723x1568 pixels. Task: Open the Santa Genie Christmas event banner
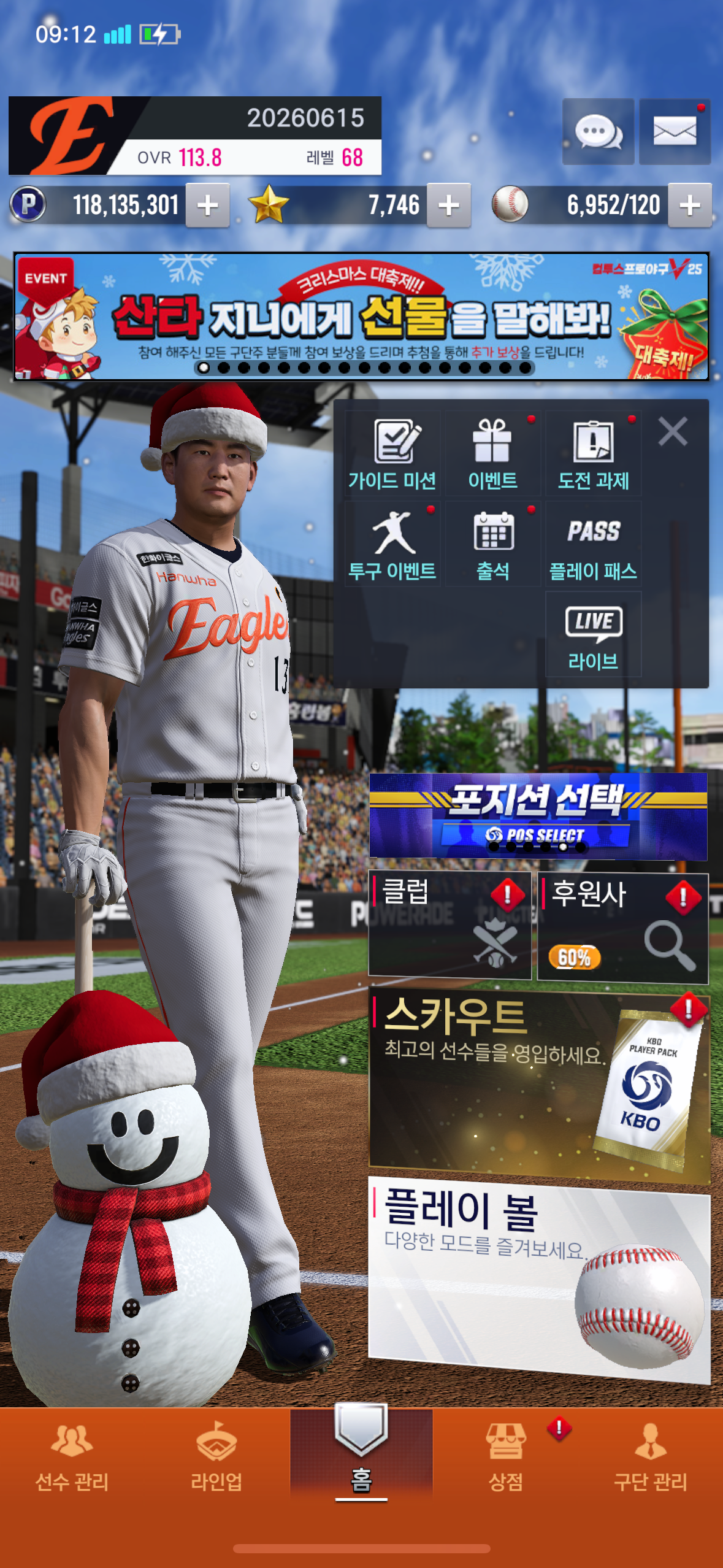361,316
